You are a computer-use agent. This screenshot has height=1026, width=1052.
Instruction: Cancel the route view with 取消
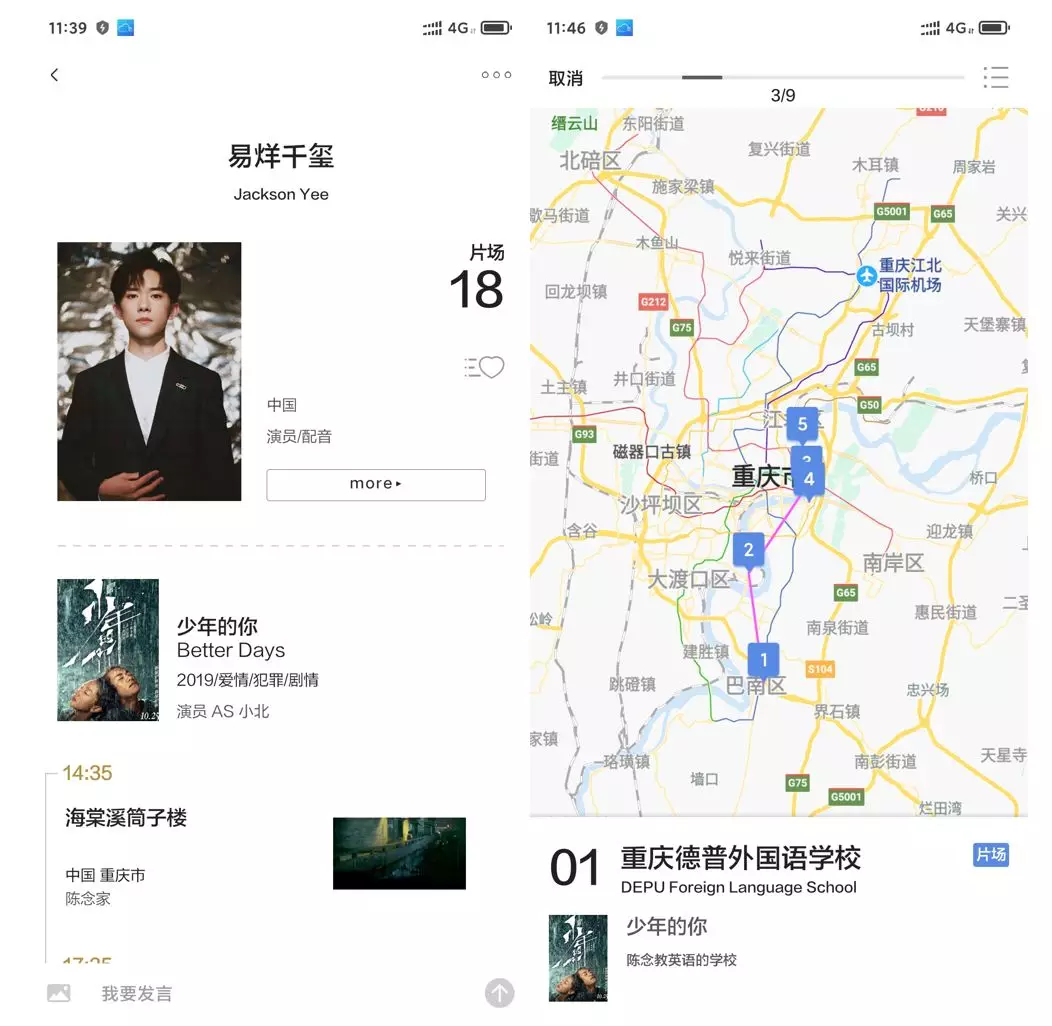pyautogui.click(x=565, y=78)
